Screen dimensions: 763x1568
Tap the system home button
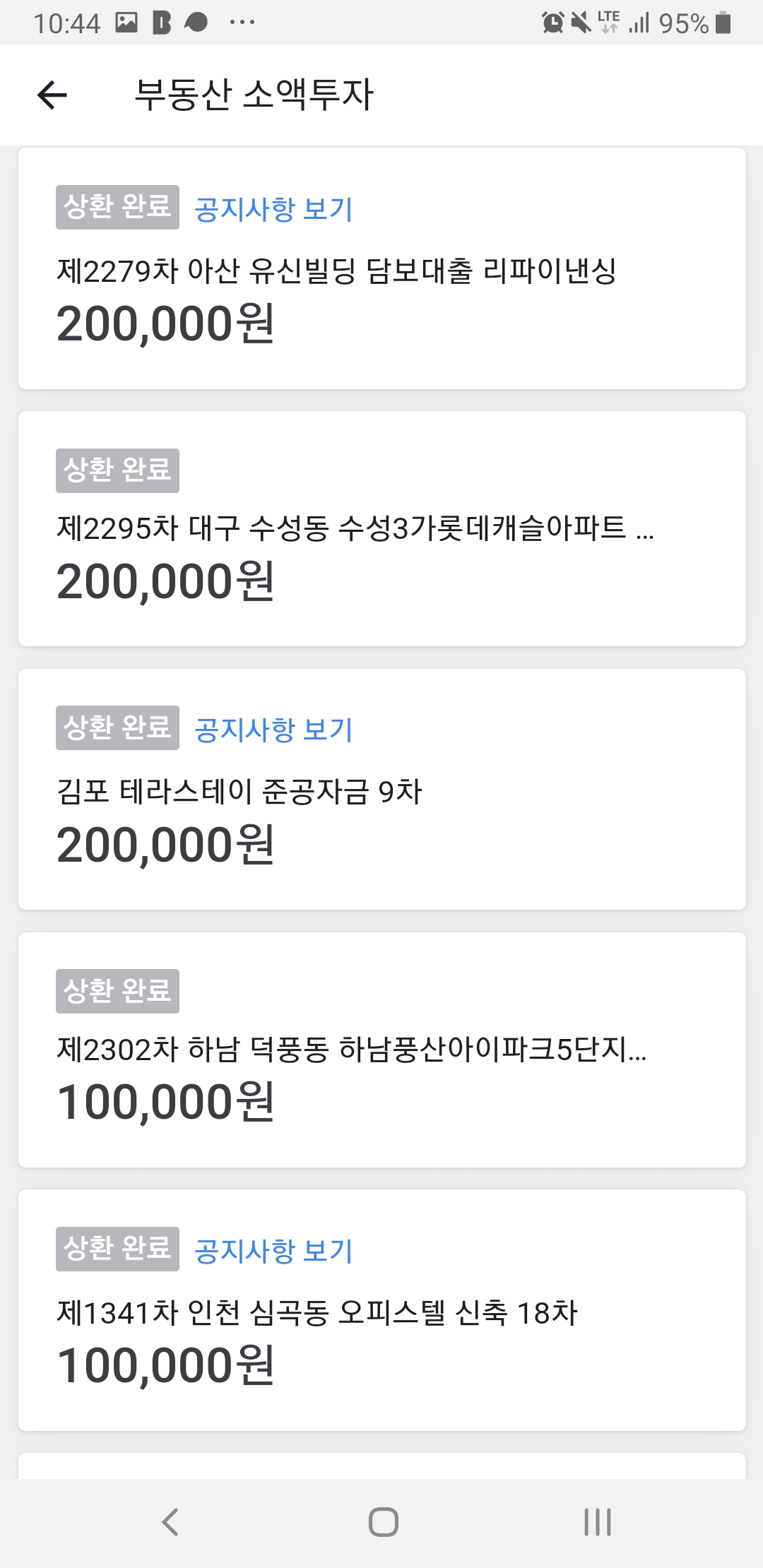pyautogui.click(x=383, y=1522)
